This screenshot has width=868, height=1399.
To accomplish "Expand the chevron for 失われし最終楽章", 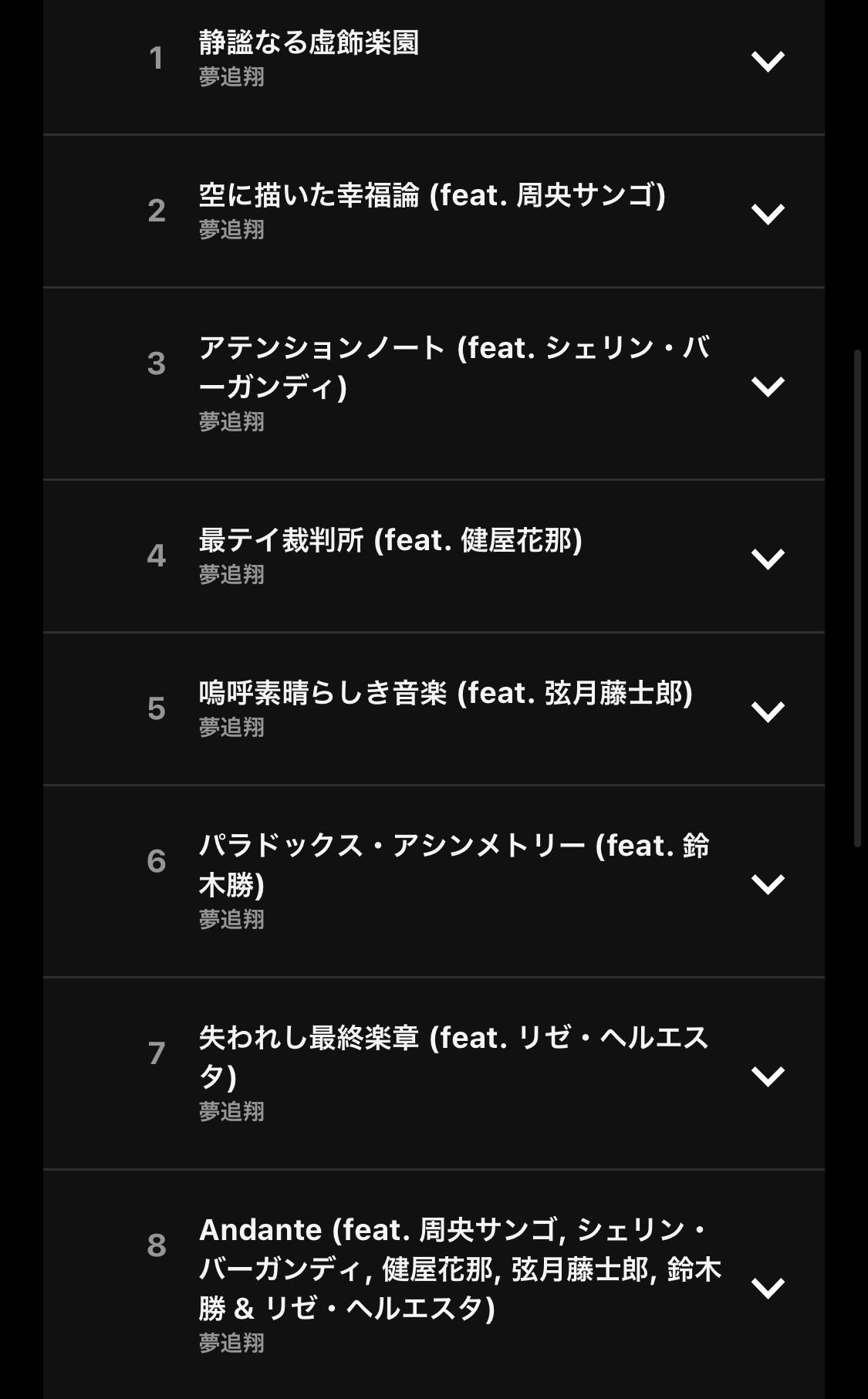I will (768, 1075).
